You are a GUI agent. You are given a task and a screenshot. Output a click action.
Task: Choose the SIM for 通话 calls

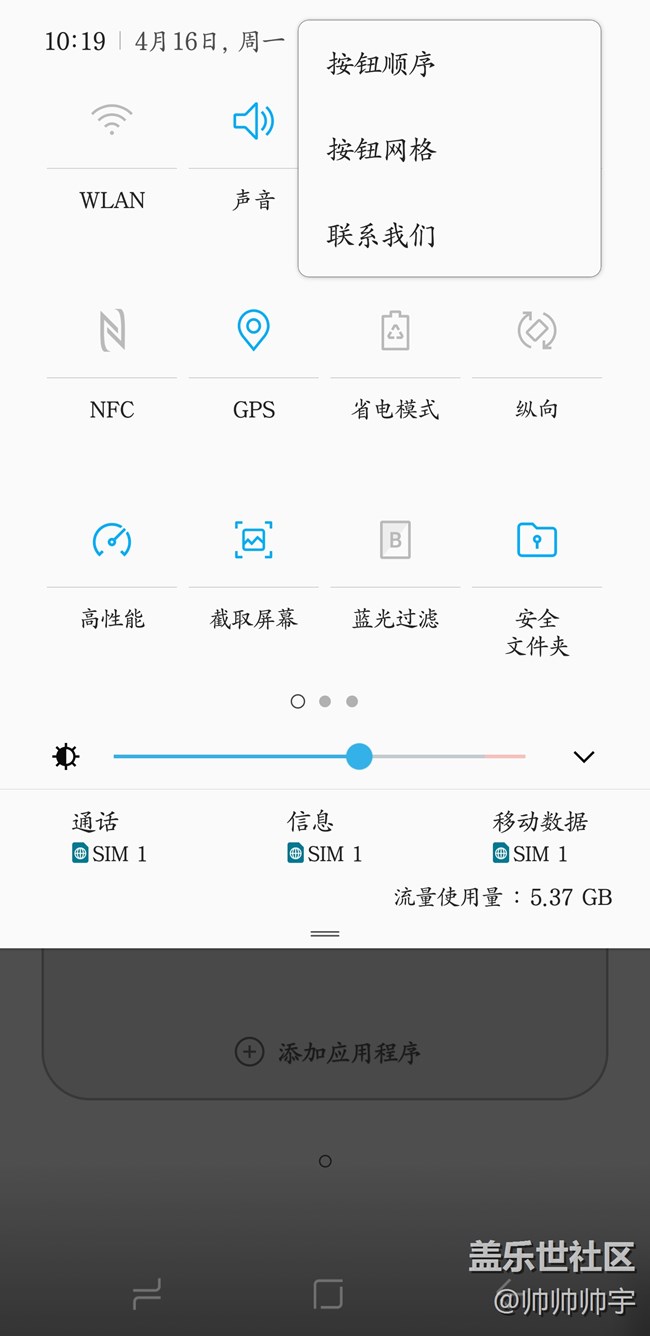pyautogui.click(x=109, y=837)
